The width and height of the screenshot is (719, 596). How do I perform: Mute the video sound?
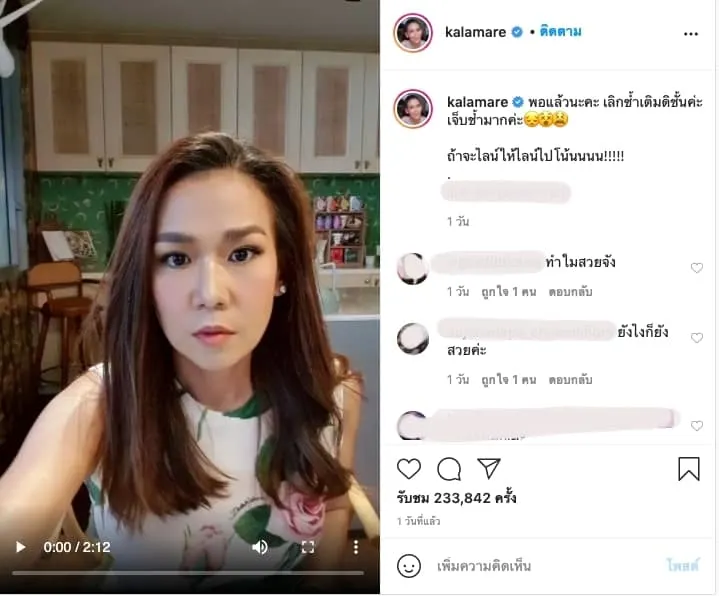click(x=260, y=547)
